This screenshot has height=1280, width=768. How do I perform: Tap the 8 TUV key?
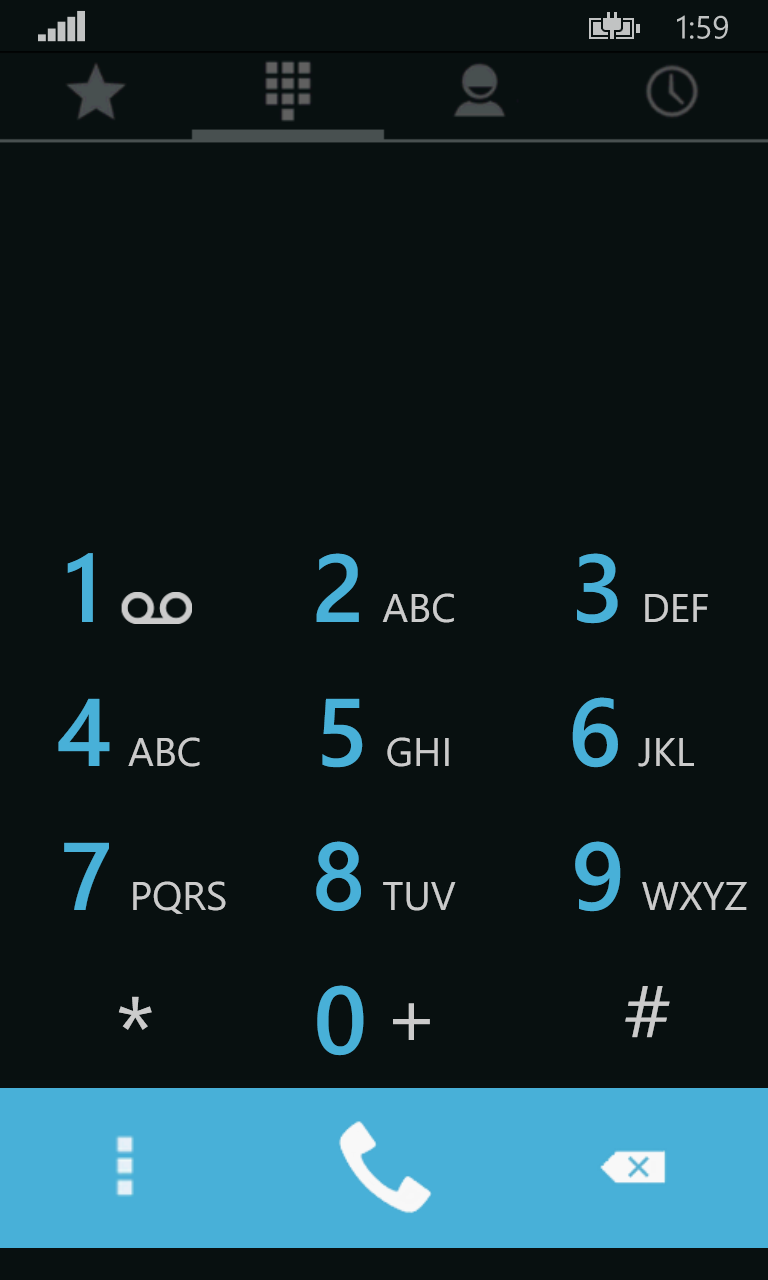[384, 880]
